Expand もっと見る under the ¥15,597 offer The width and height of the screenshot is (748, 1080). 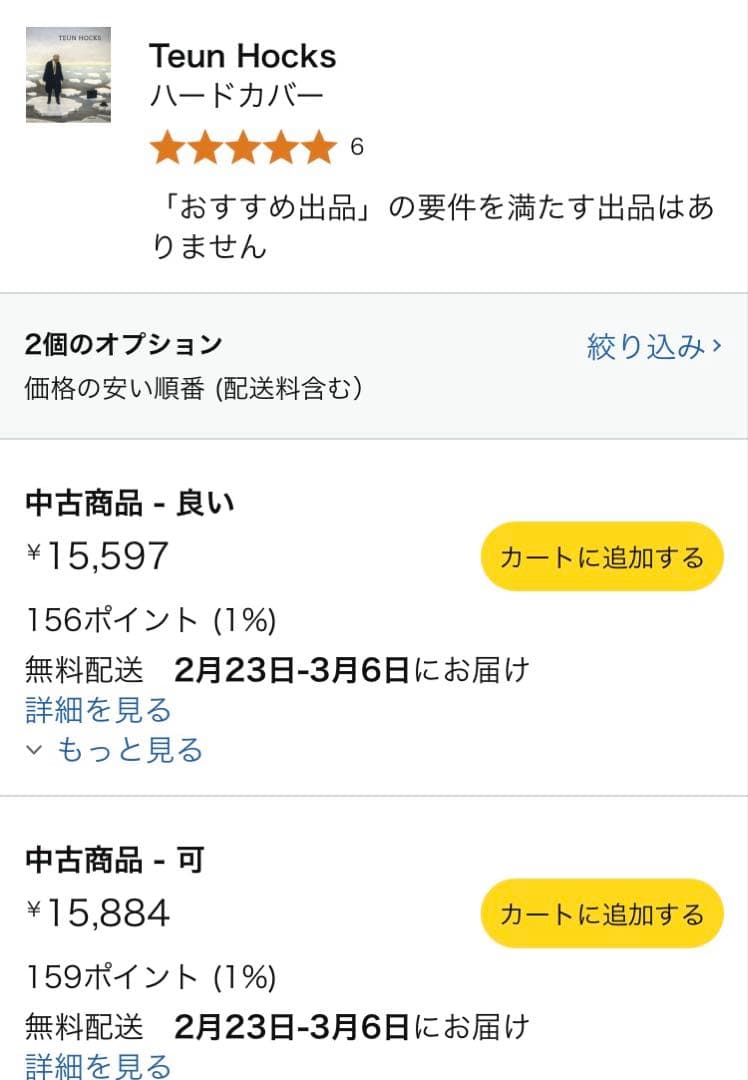coord(116,750)
